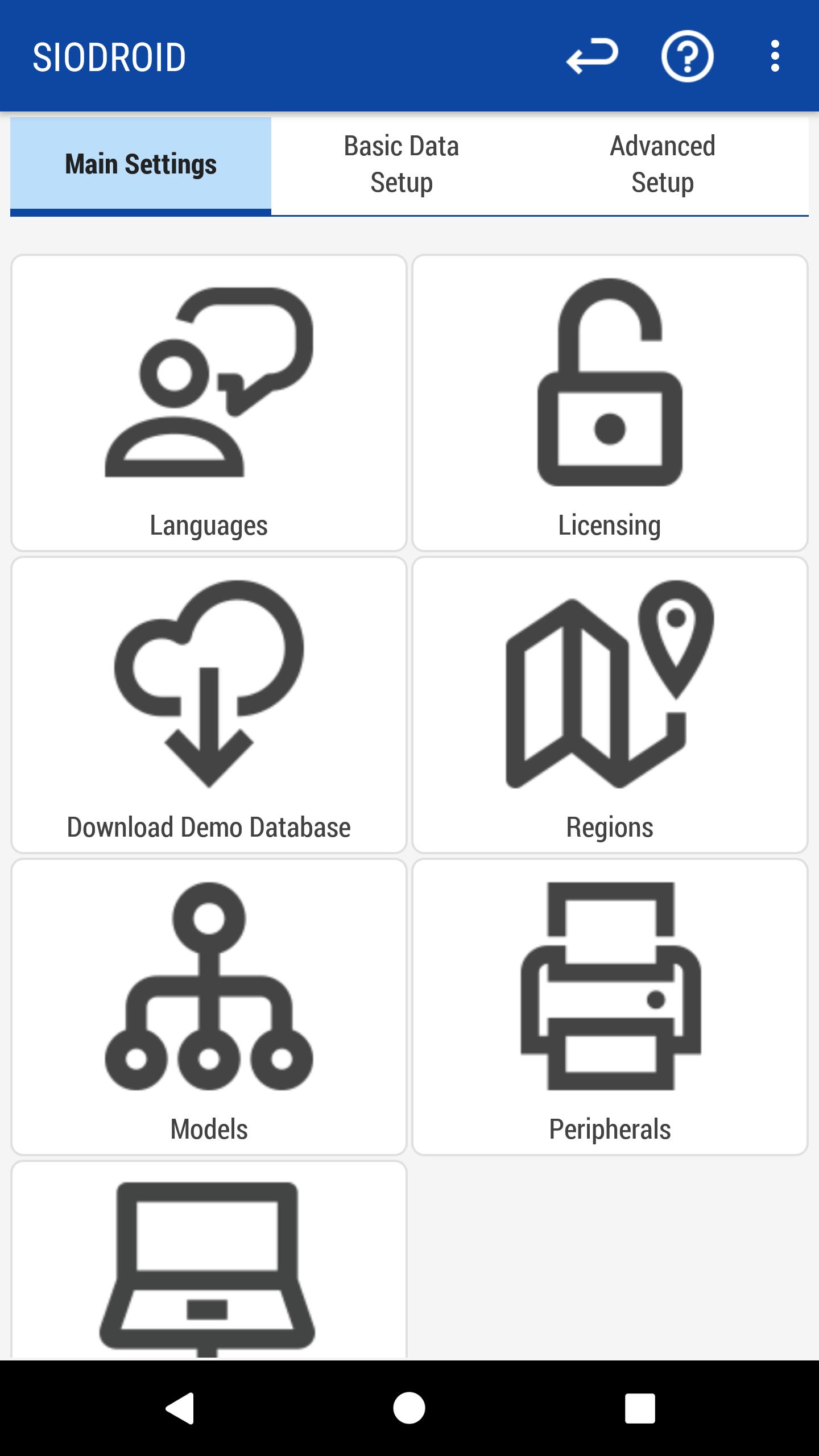The image size is (819, 1456).
Task: Tap Download Demo Database
Action: pos(209,705)
